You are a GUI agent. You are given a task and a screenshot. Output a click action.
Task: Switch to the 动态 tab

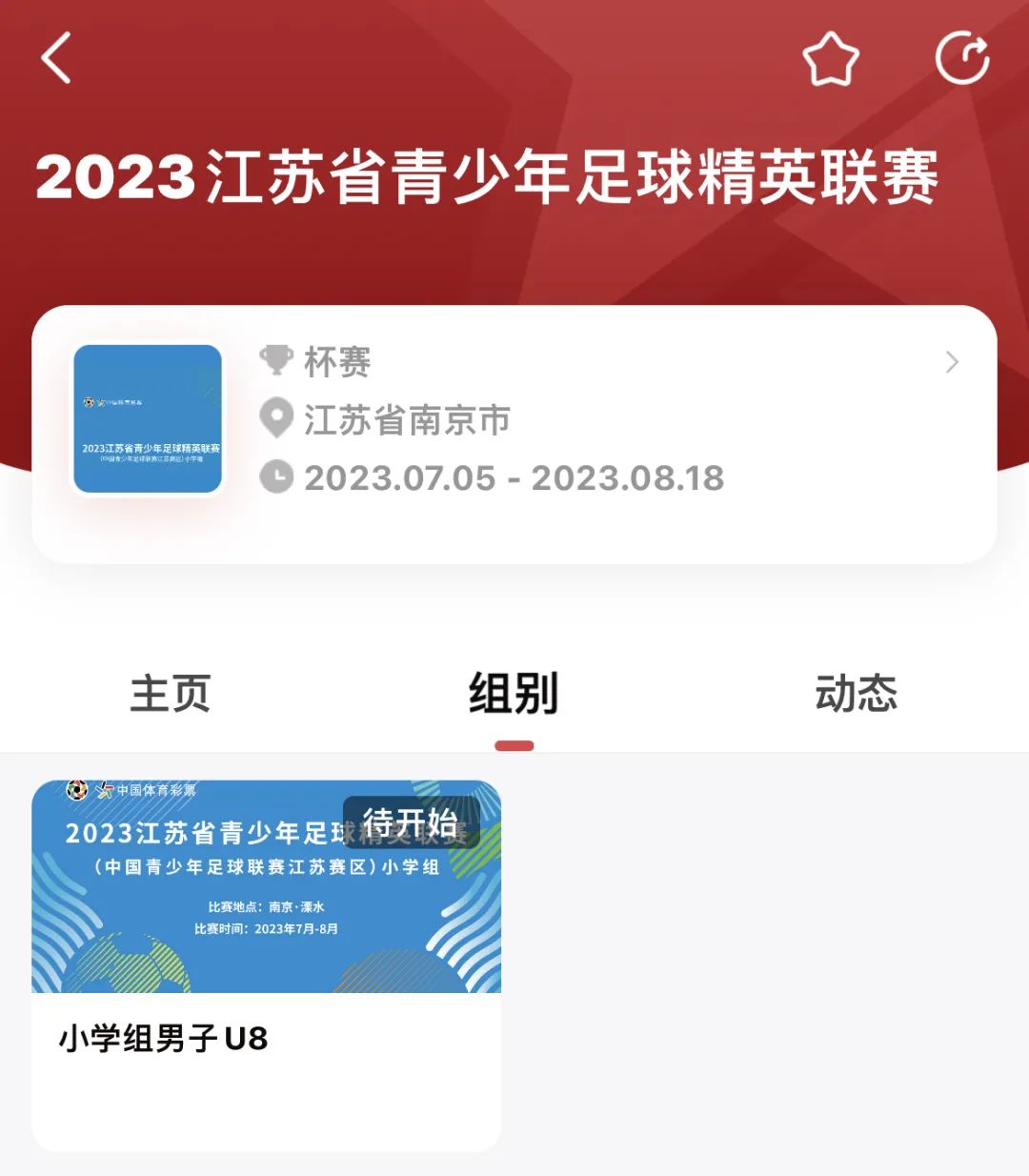[856, 694]
